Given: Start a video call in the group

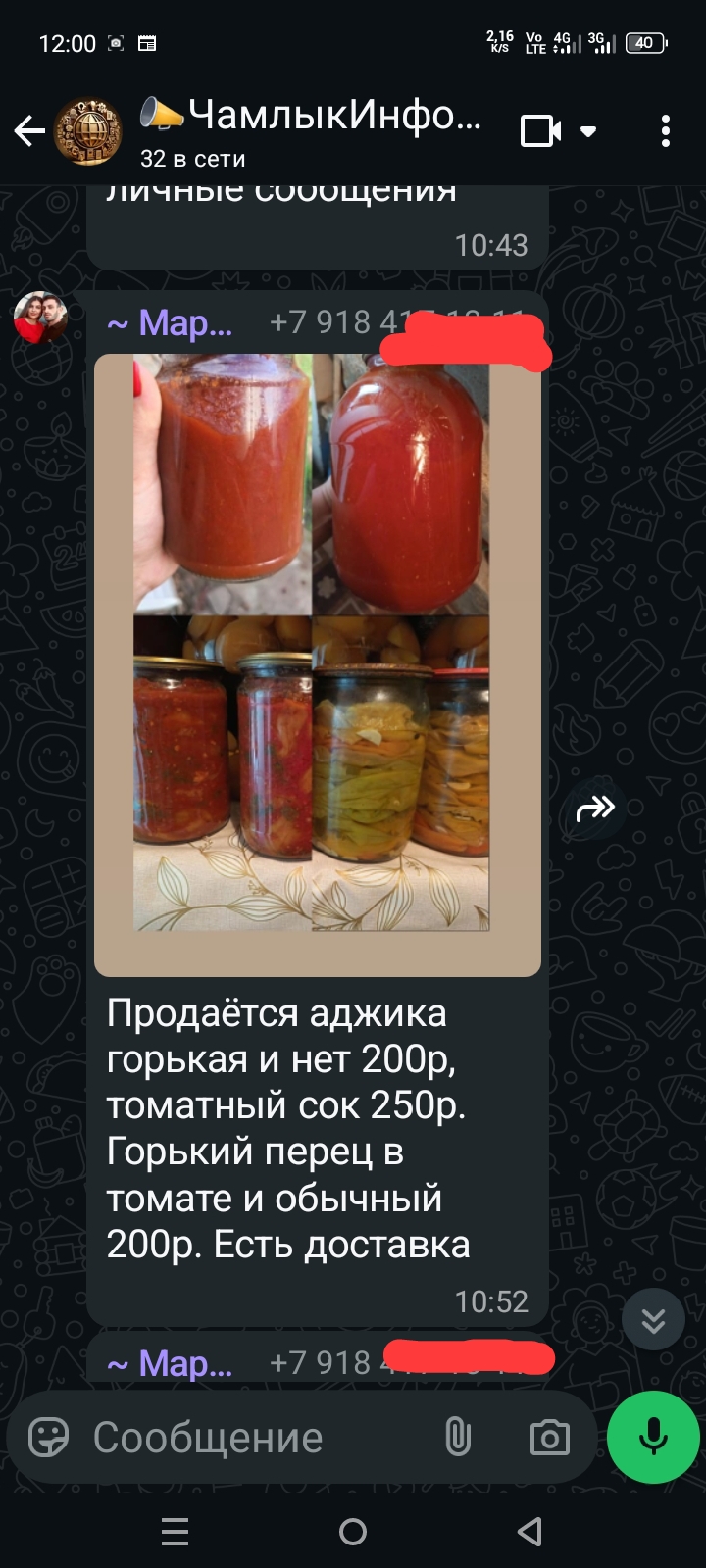Looking at the screenshot, I should pyautogui.click(x=540, y=130).
